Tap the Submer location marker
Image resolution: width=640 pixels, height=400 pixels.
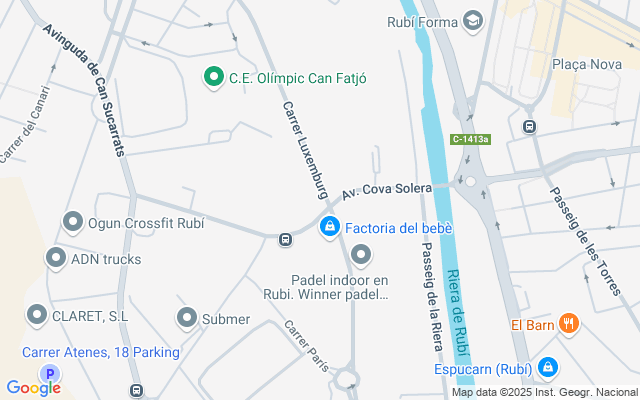(x=186, y=318)
